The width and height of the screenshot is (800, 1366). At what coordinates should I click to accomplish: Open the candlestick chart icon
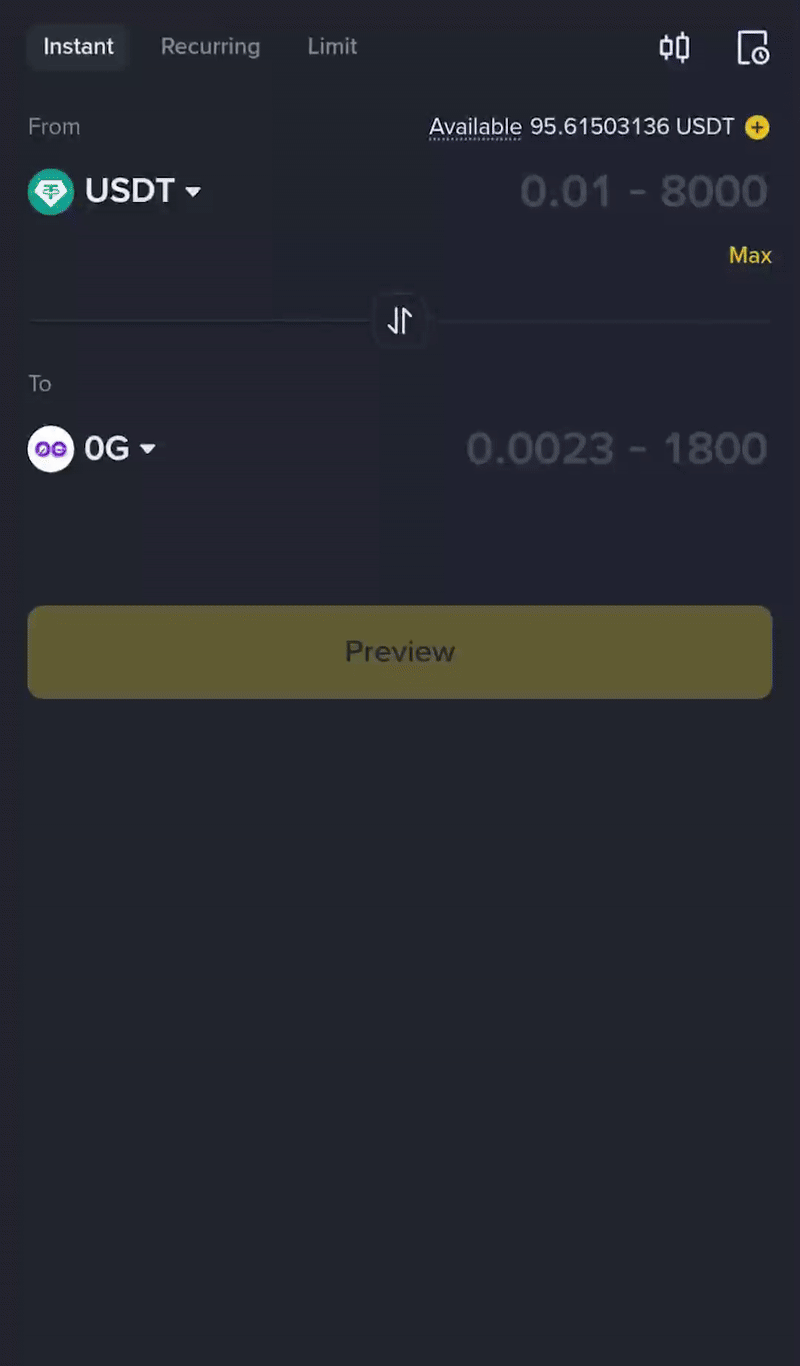674,47
